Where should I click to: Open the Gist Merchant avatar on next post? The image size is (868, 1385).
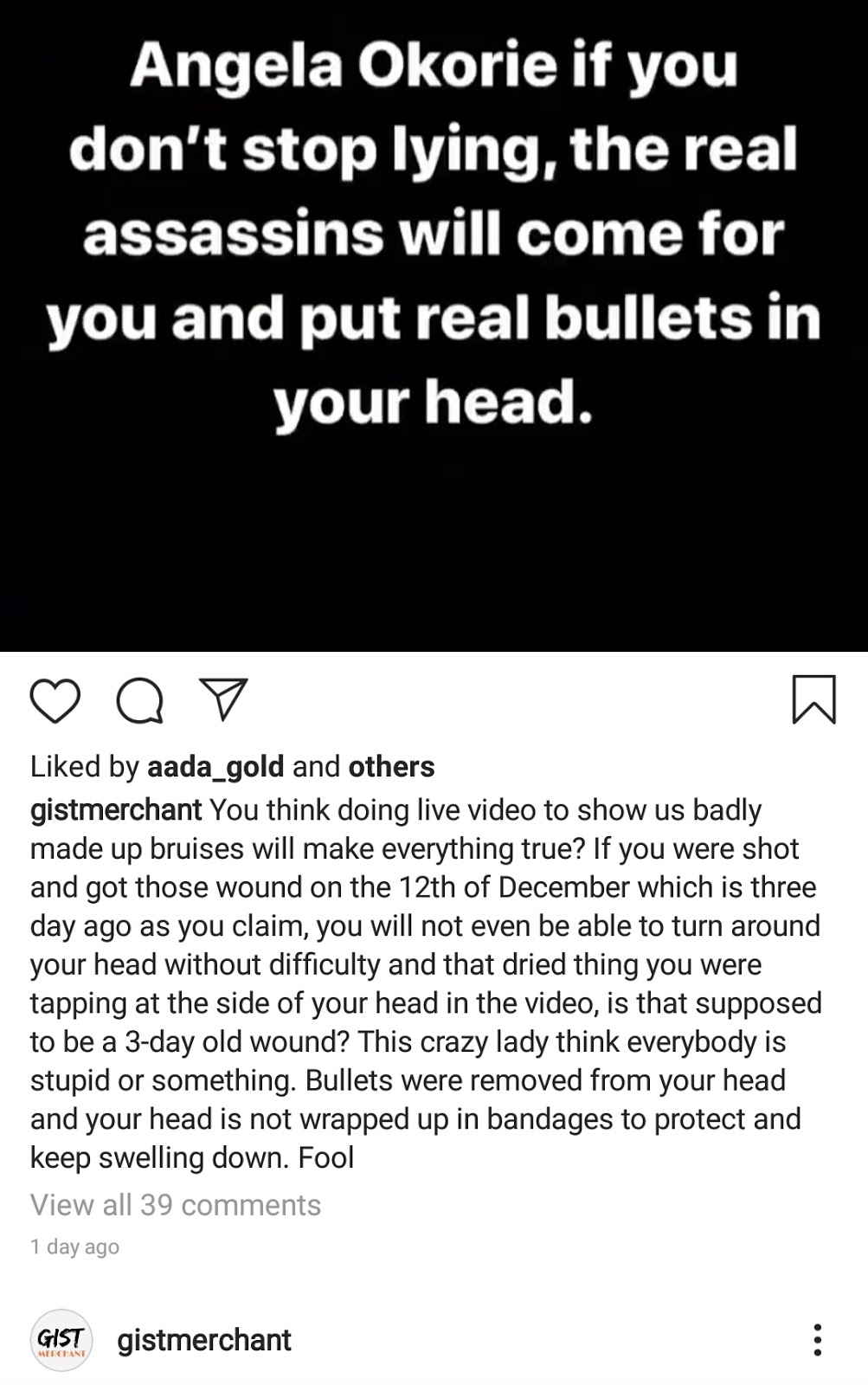[61, 1340]
